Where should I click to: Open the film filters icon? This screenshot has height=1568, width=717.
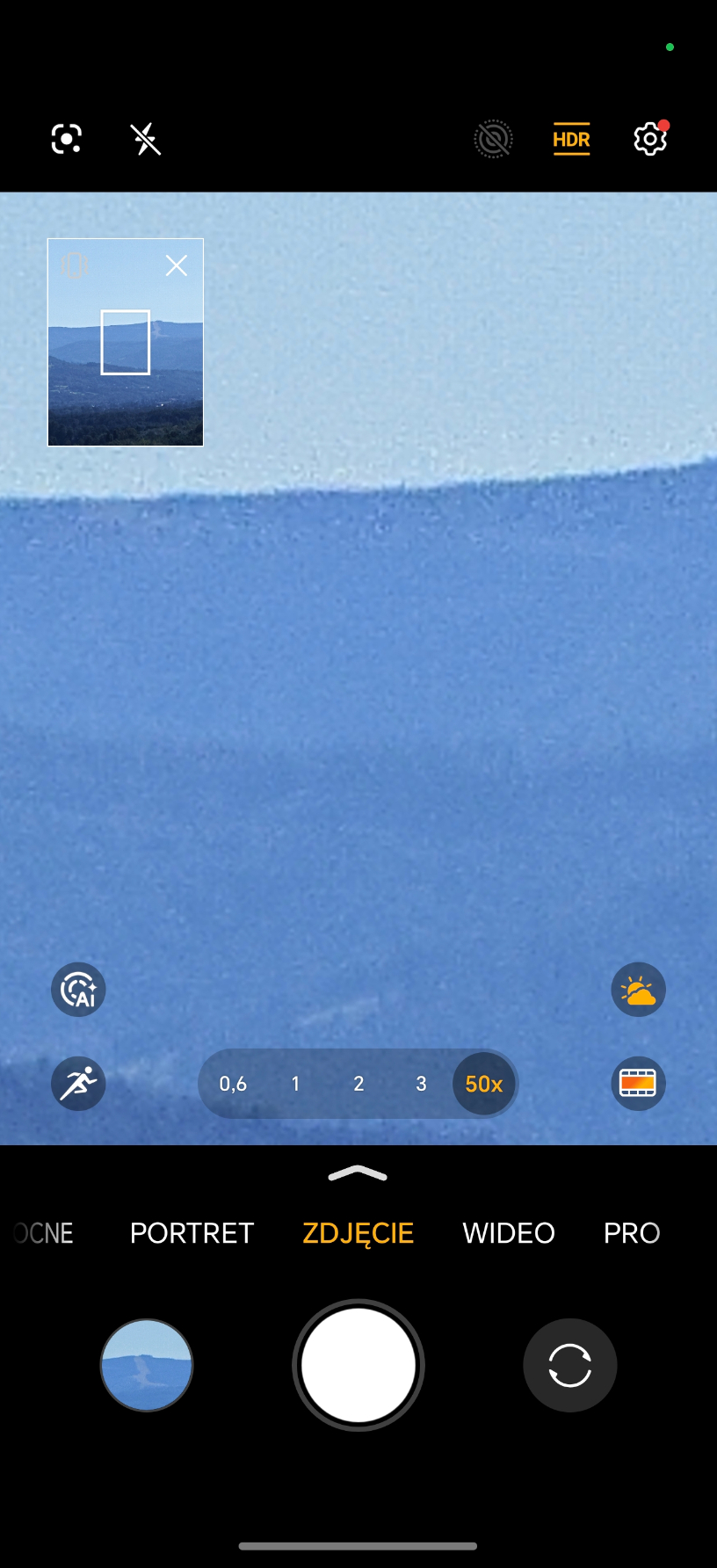[638, 1083]
